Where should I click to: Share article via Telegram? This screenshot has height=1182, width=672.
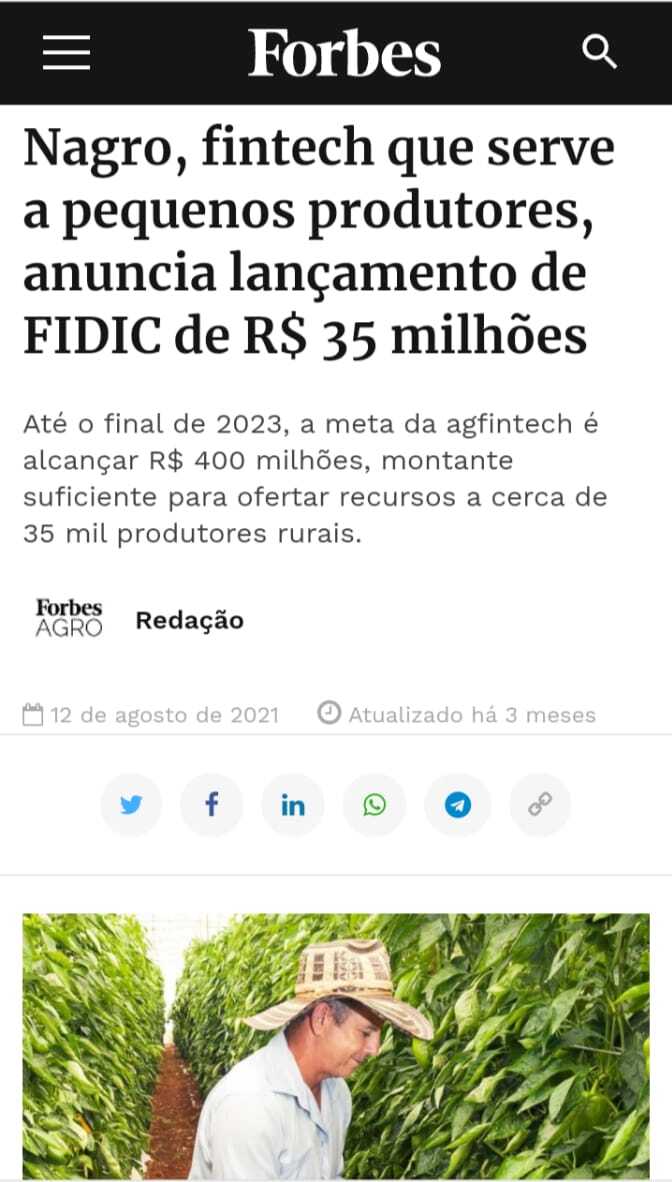tap(458, 804)
